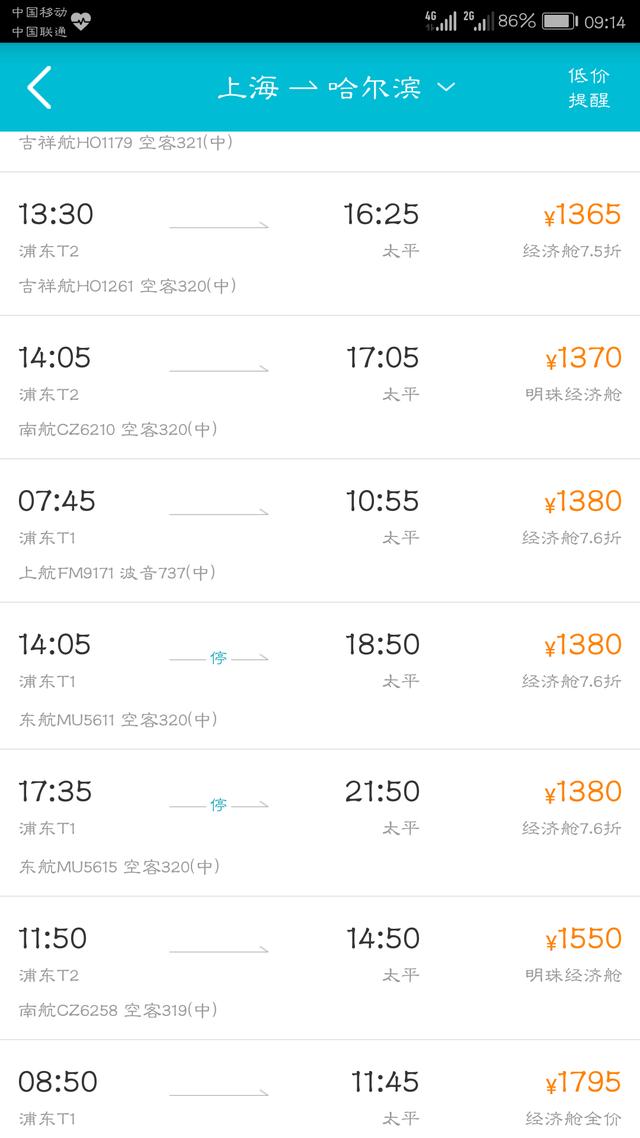Screen dimensions: 640x1138
Task: Choose the 14:05 南航CZ6210 flight
Action: pyautogui.click(x=320, y=387)
